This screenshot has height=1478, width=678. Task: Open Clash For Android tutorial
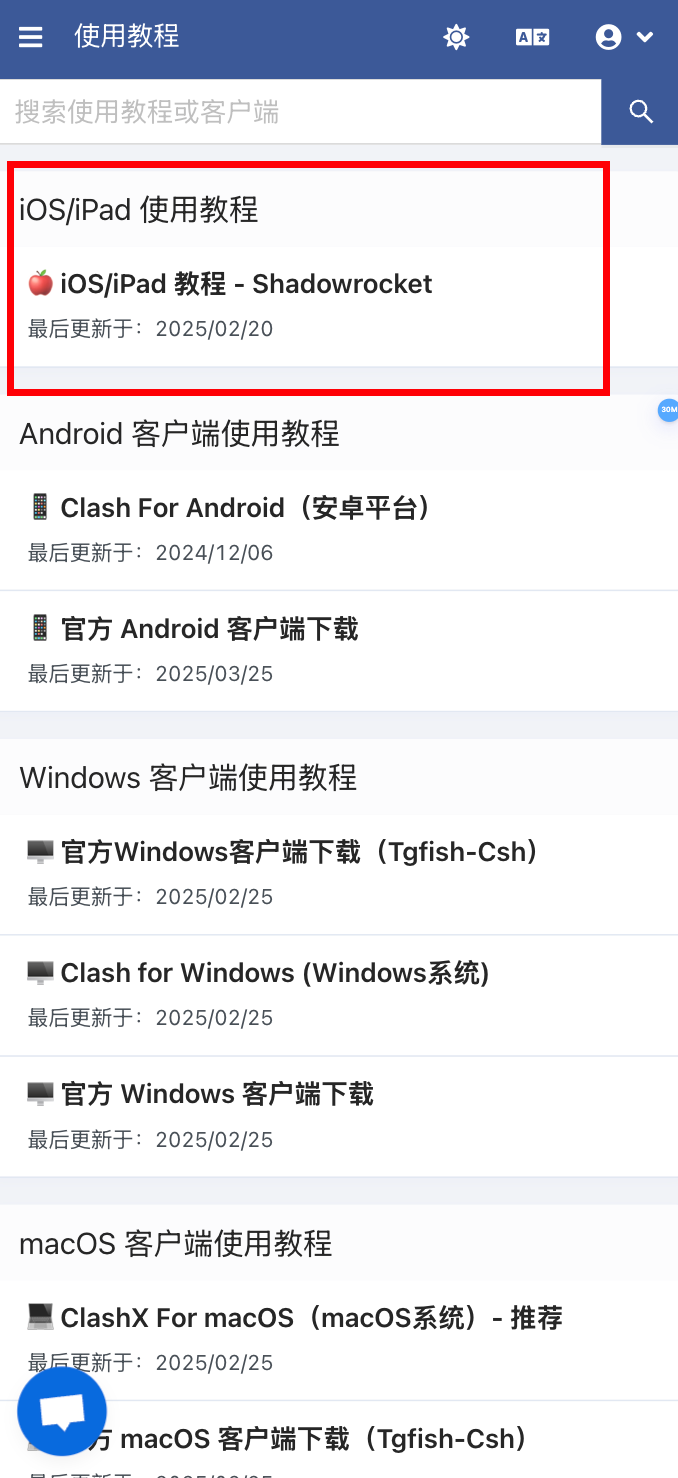point(246,508)
